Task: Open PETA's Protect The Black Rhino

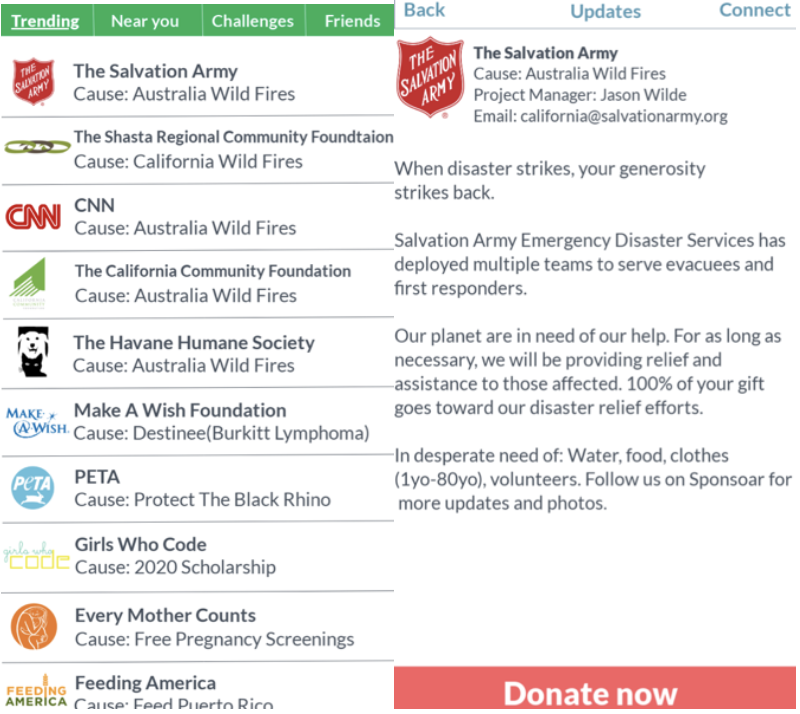Action: 197,488
